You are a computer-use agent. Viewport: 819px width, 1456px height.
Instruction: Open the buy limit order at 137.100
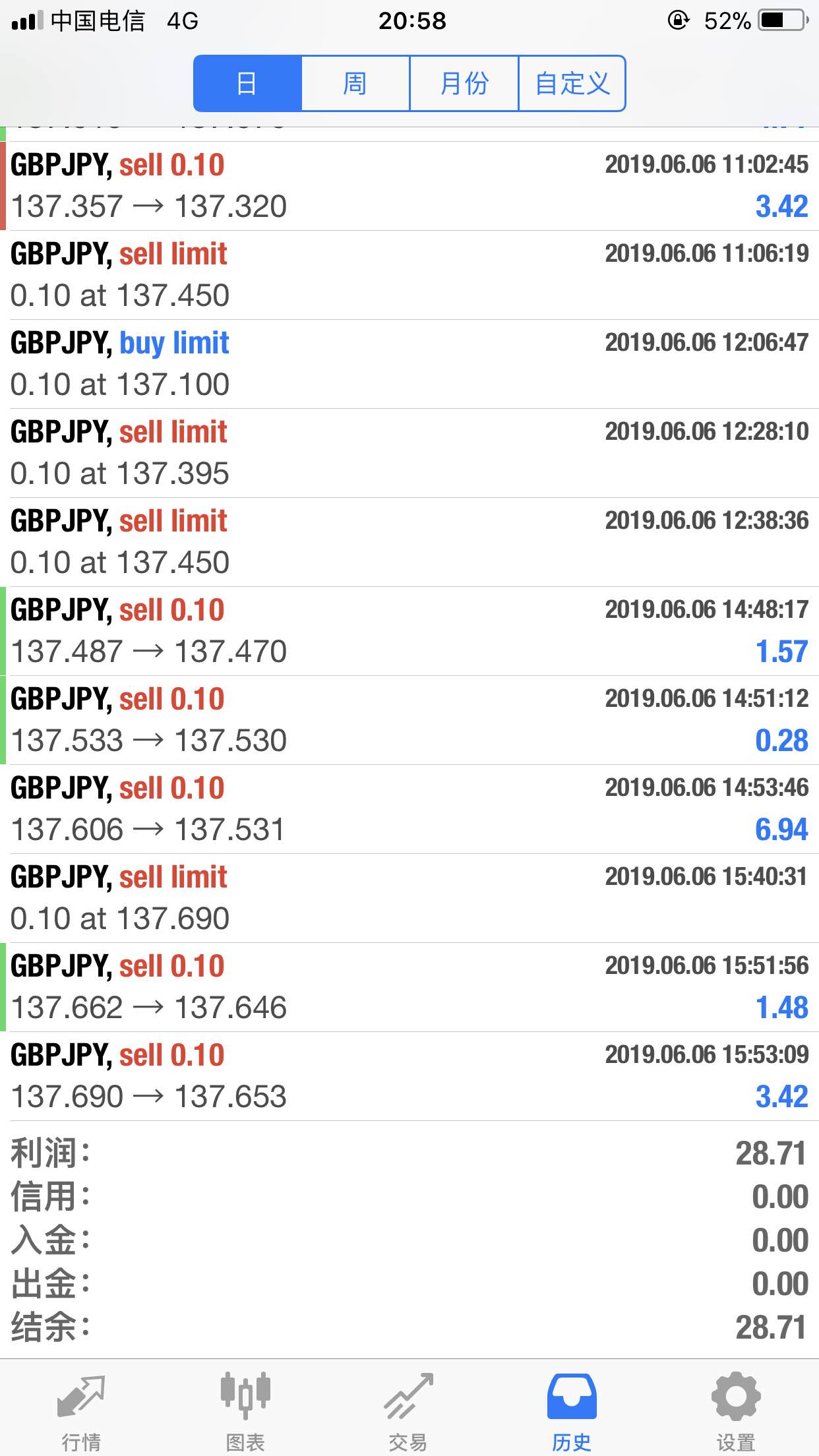pos(409,364)
